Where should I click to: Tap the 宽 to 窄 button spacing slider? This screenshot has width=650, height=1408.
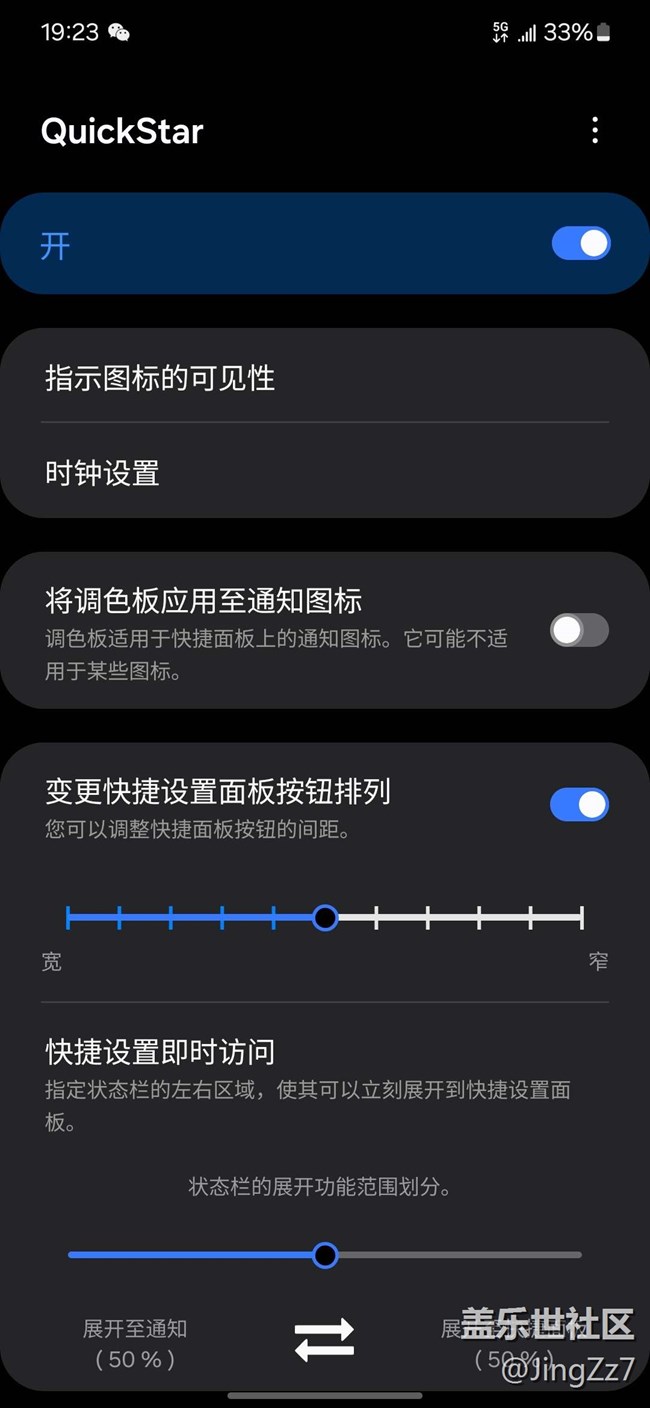coord(325,917)
